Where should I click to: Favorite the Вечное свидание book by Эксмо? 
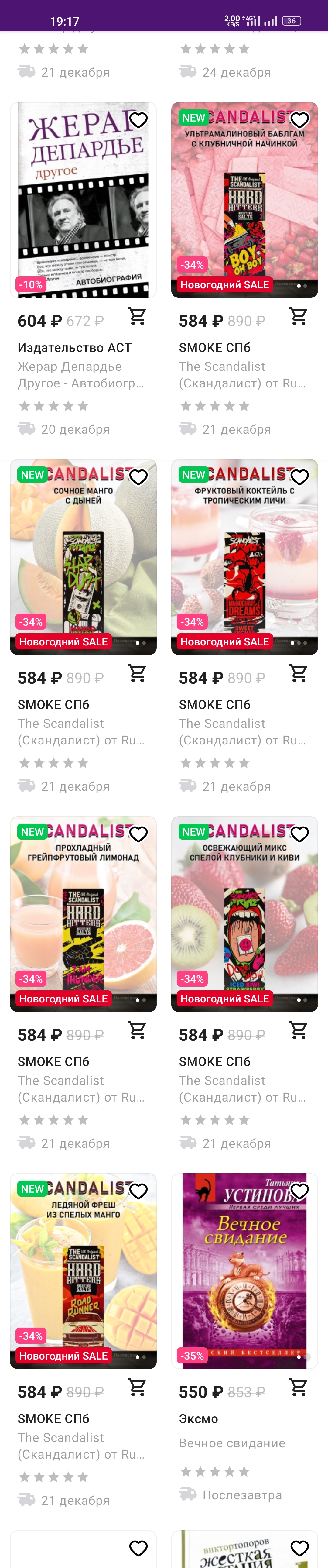[299, 1191]
